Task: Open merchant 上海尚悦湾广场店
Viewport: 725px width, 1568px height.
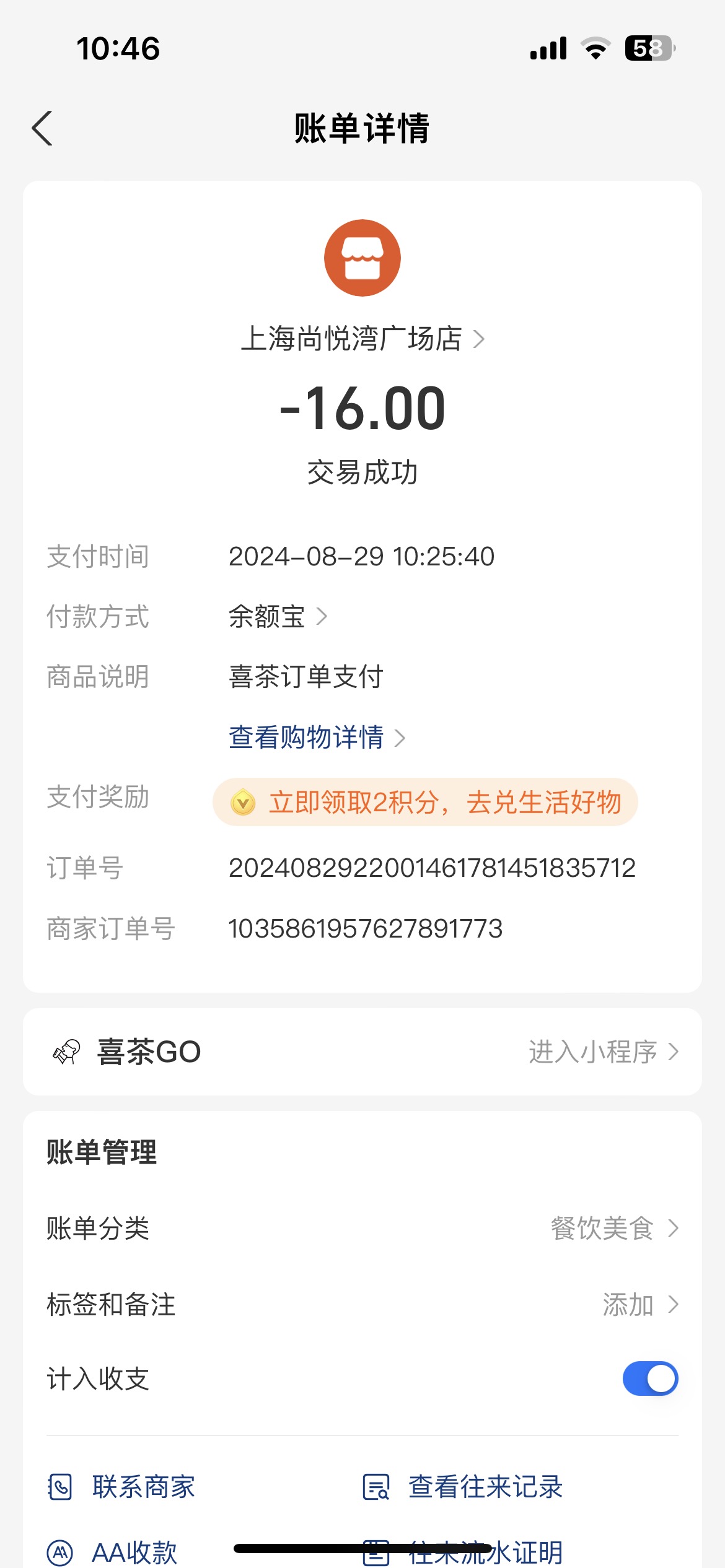Action: point(362,339)
